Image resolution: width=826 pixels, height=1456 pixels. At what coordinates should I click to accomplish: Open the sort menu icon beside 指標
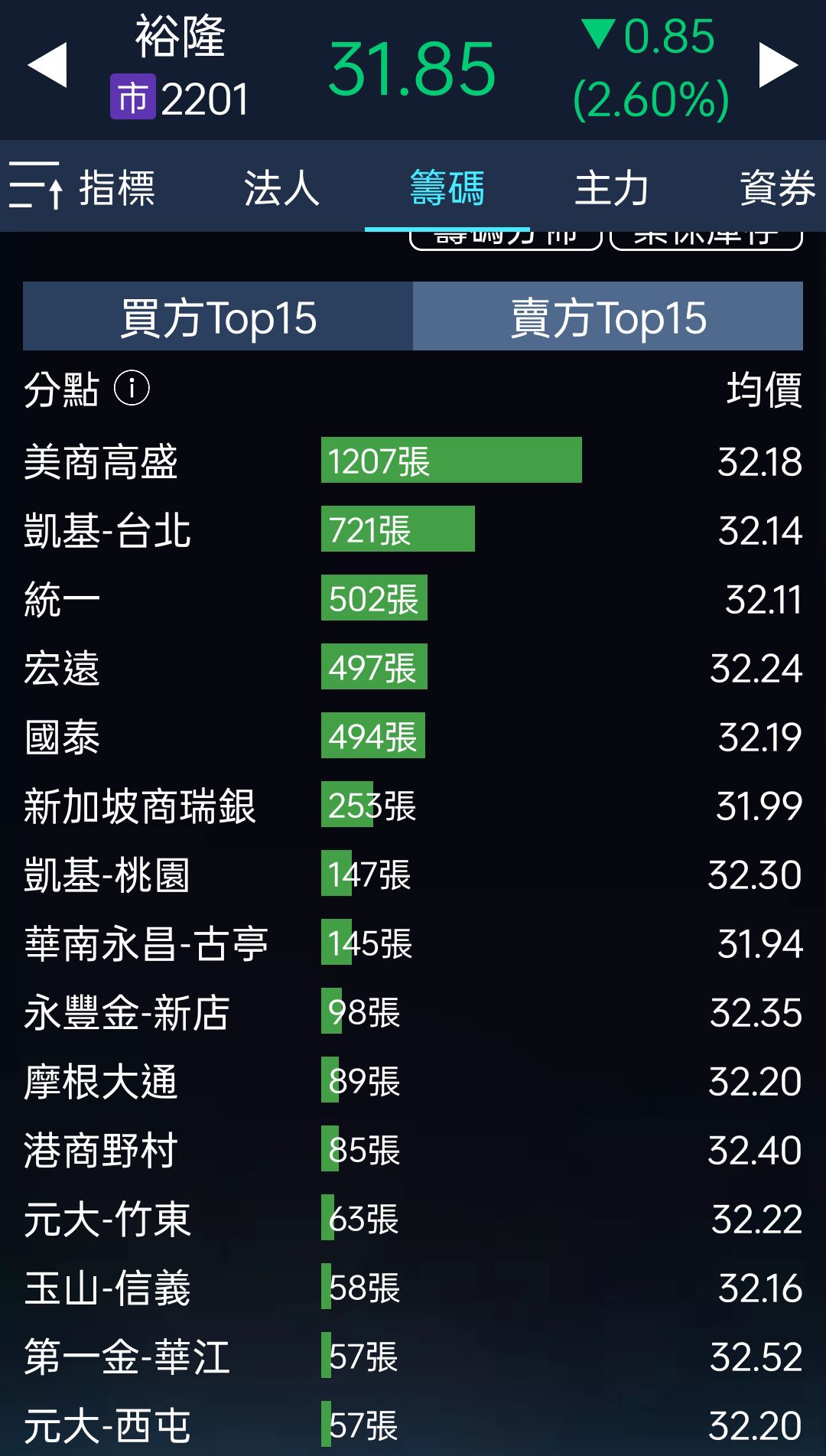(x=35, y=186)
